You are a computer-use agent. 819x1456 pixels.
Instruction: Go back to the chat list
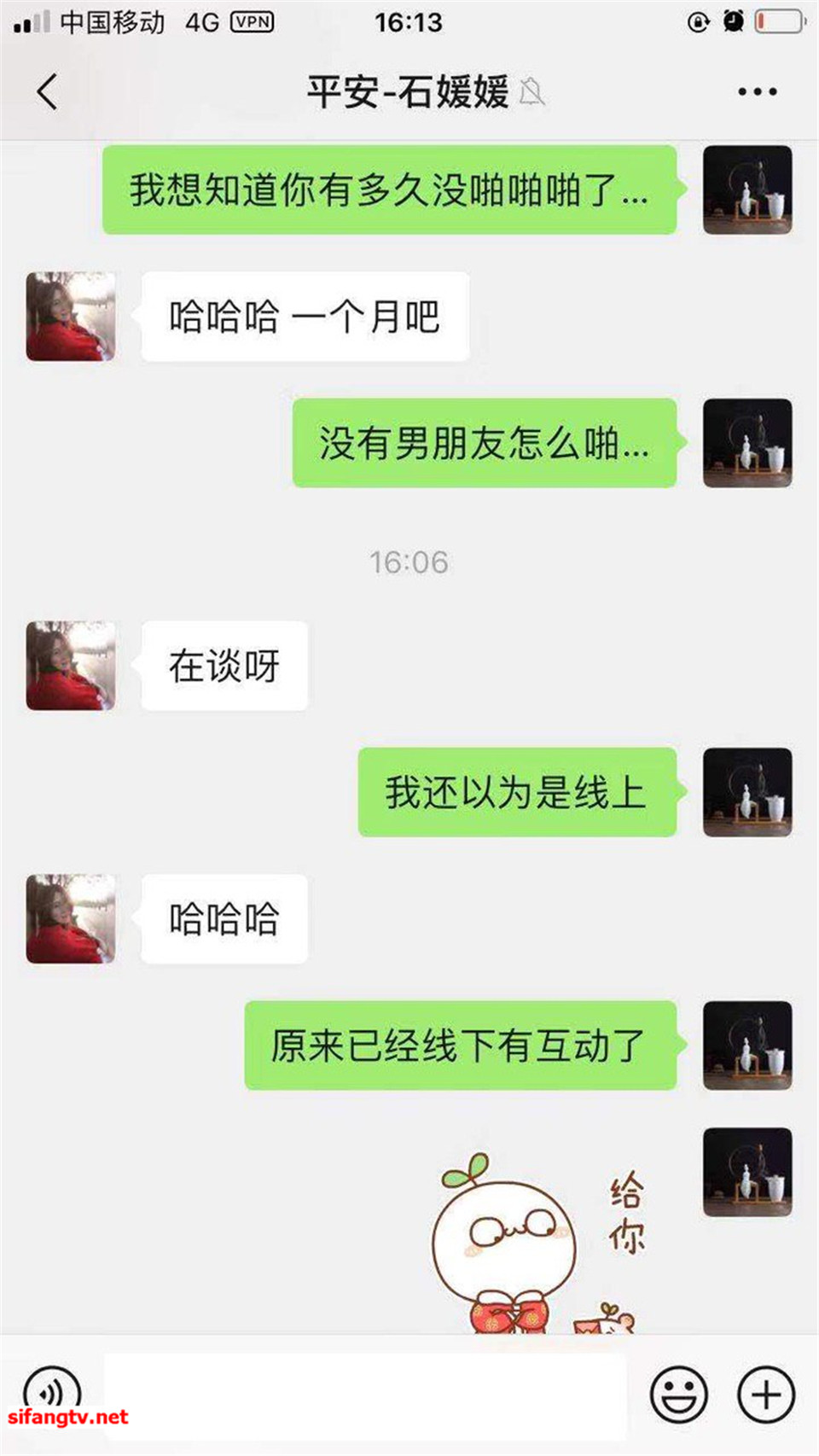point(48,91)
